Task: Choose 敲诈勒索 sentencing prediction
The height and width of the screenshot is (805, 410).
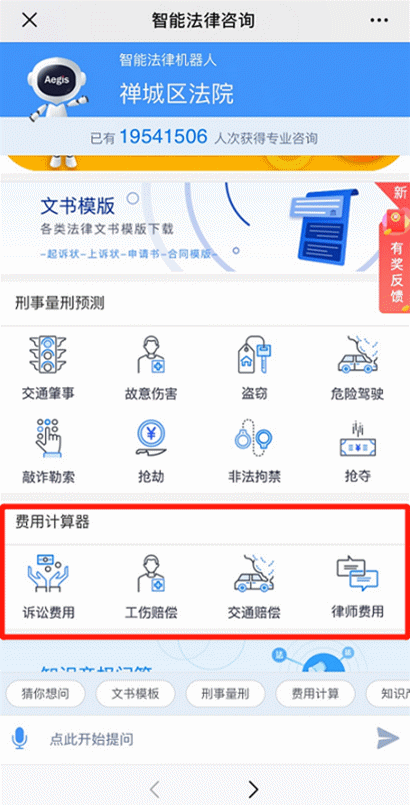Action: [x=48, y=451]
